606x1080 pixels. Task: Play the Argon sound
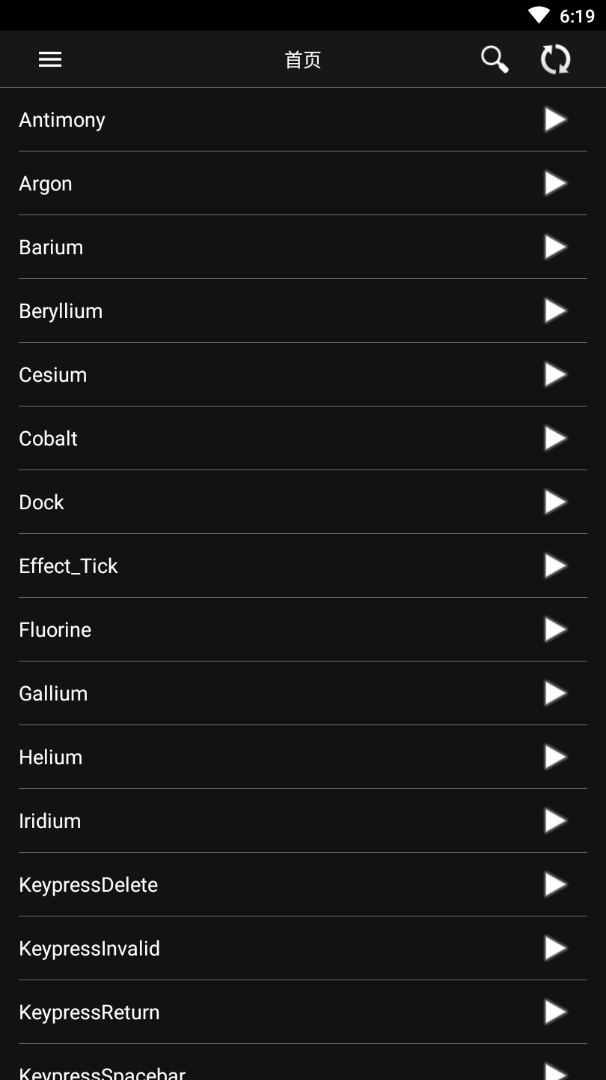(556, 183)
